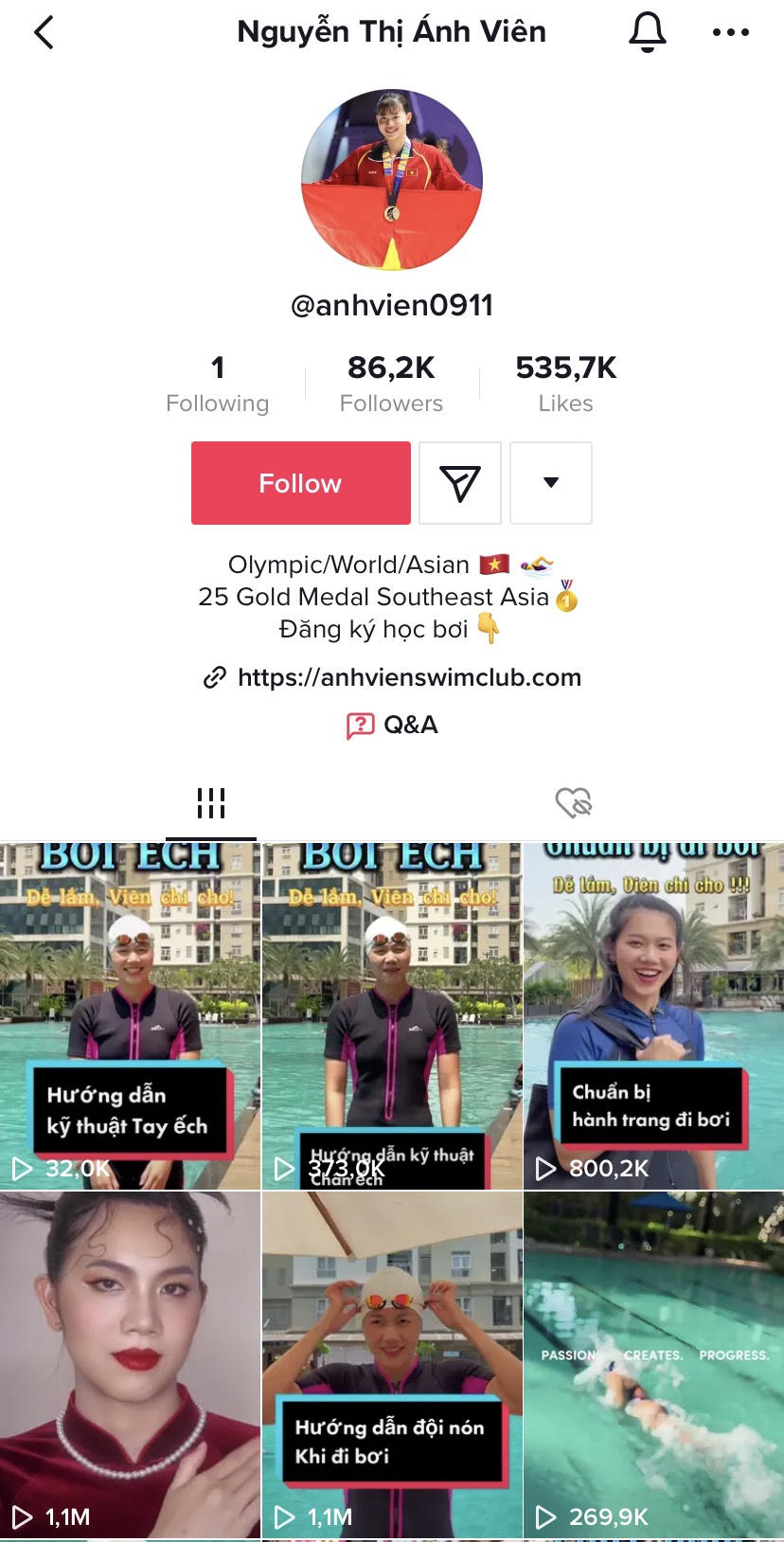
Task: Switch to the liked videos tab
Action: click(x=573, y=803)
